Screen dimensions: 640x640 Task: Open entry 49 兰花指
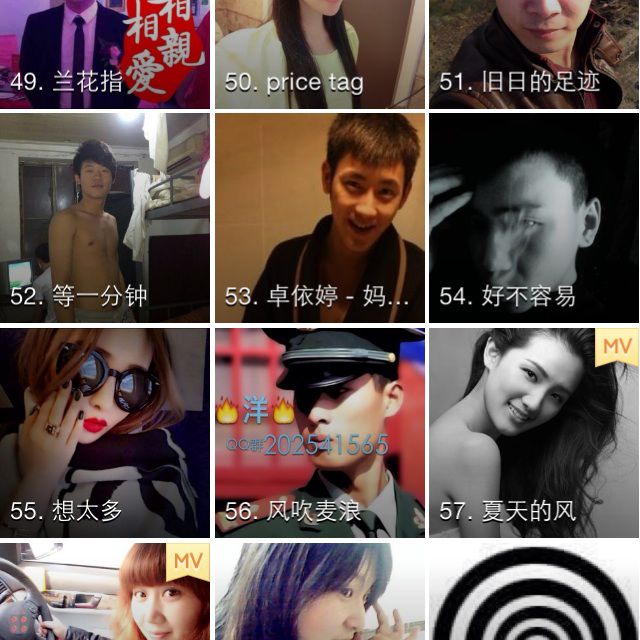(105, 54)
